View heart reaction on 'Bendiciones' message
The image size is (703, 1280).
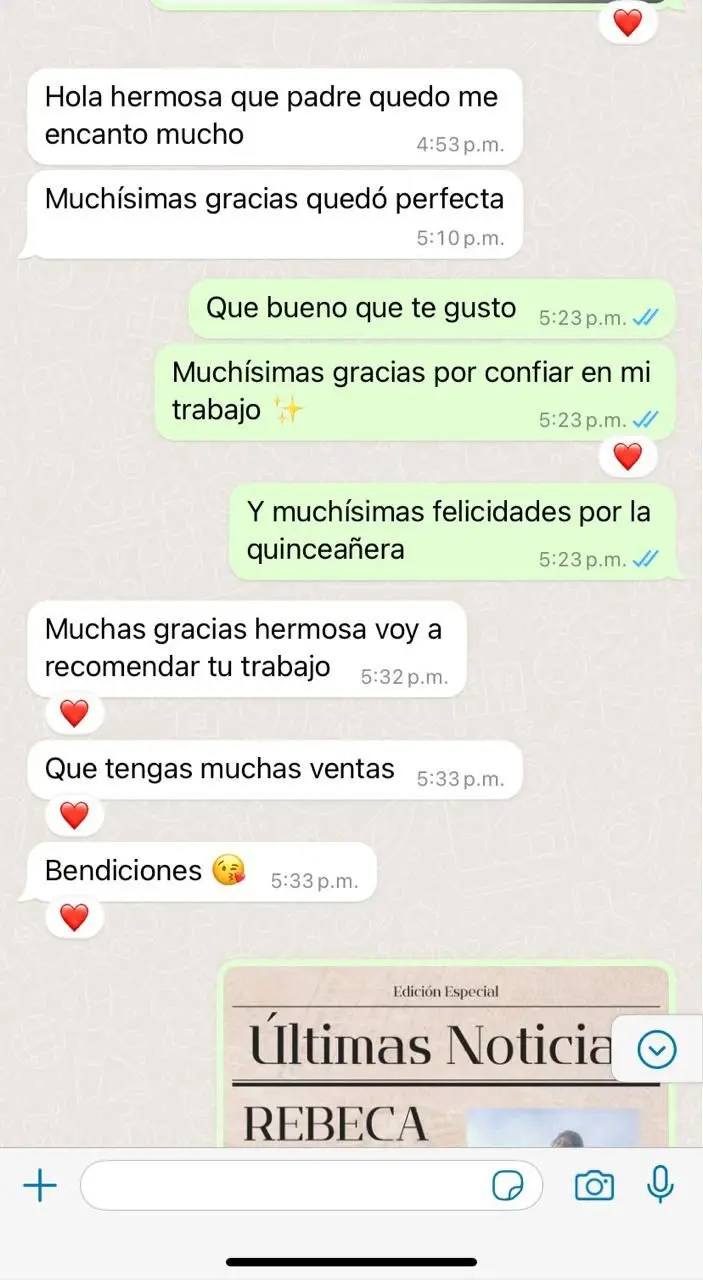(75, 916)
